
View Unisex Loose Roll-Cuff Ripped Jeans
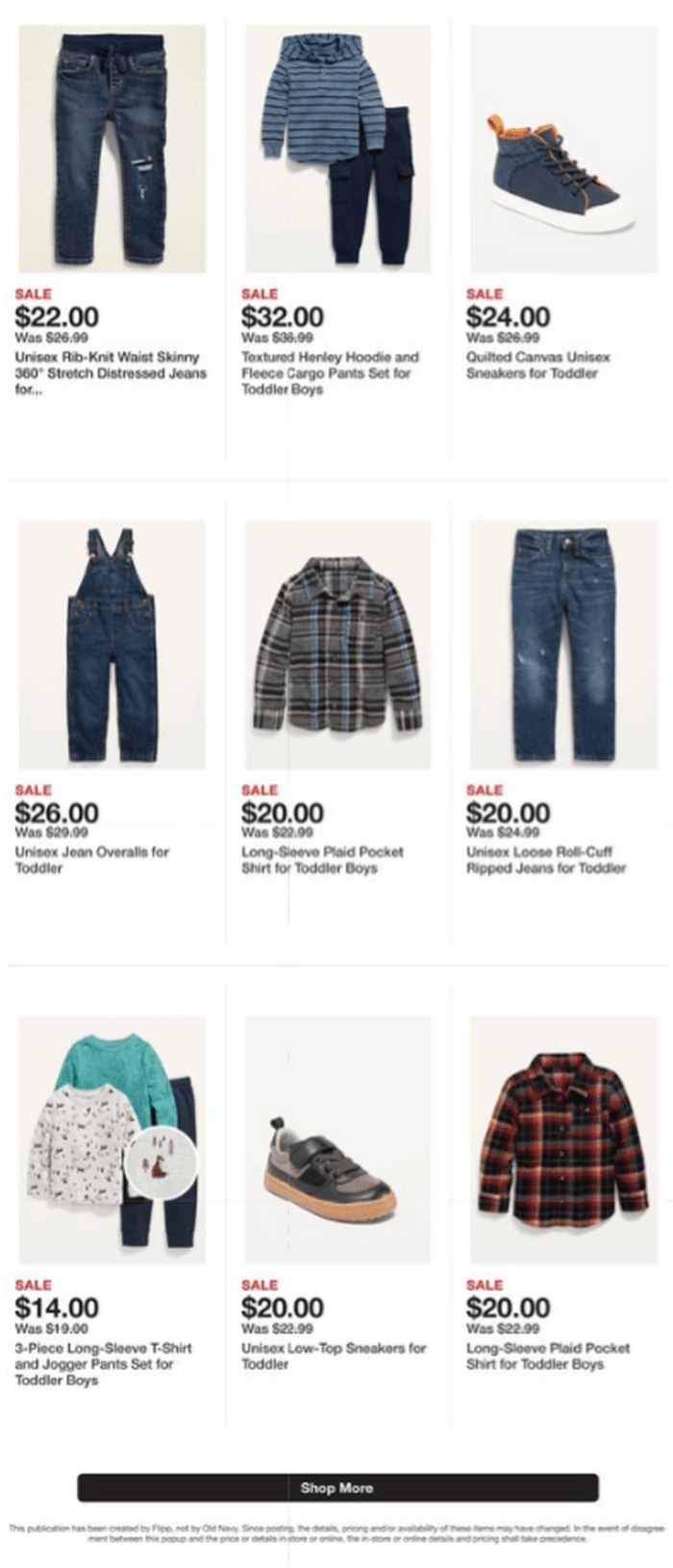click(562, 644)
